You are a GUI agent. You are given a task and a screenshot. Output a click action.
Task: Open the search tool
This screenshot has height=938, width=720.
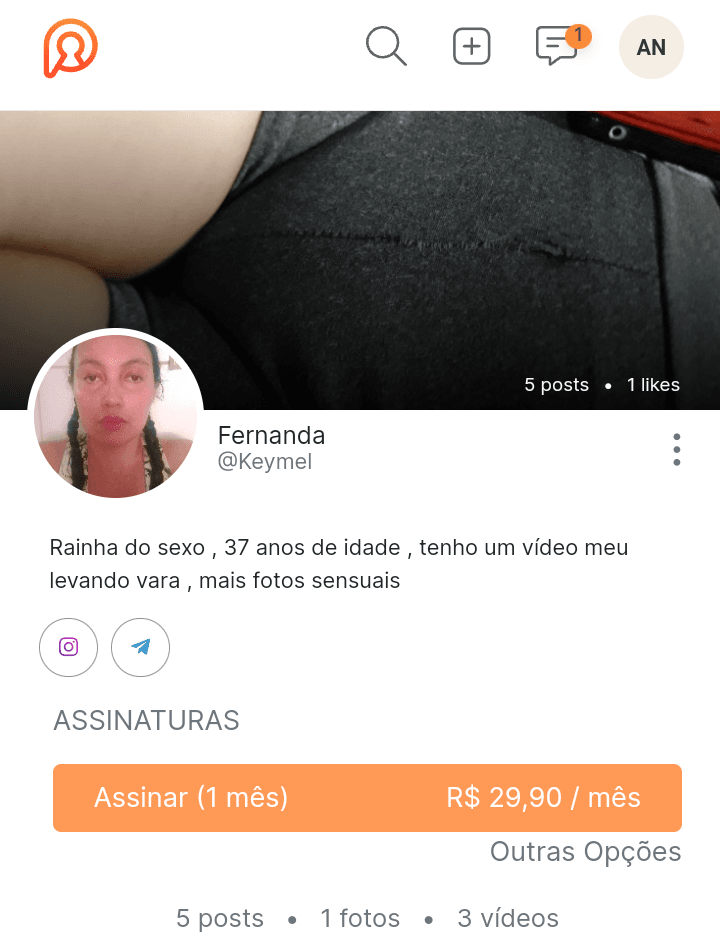[x=386, y=45]
